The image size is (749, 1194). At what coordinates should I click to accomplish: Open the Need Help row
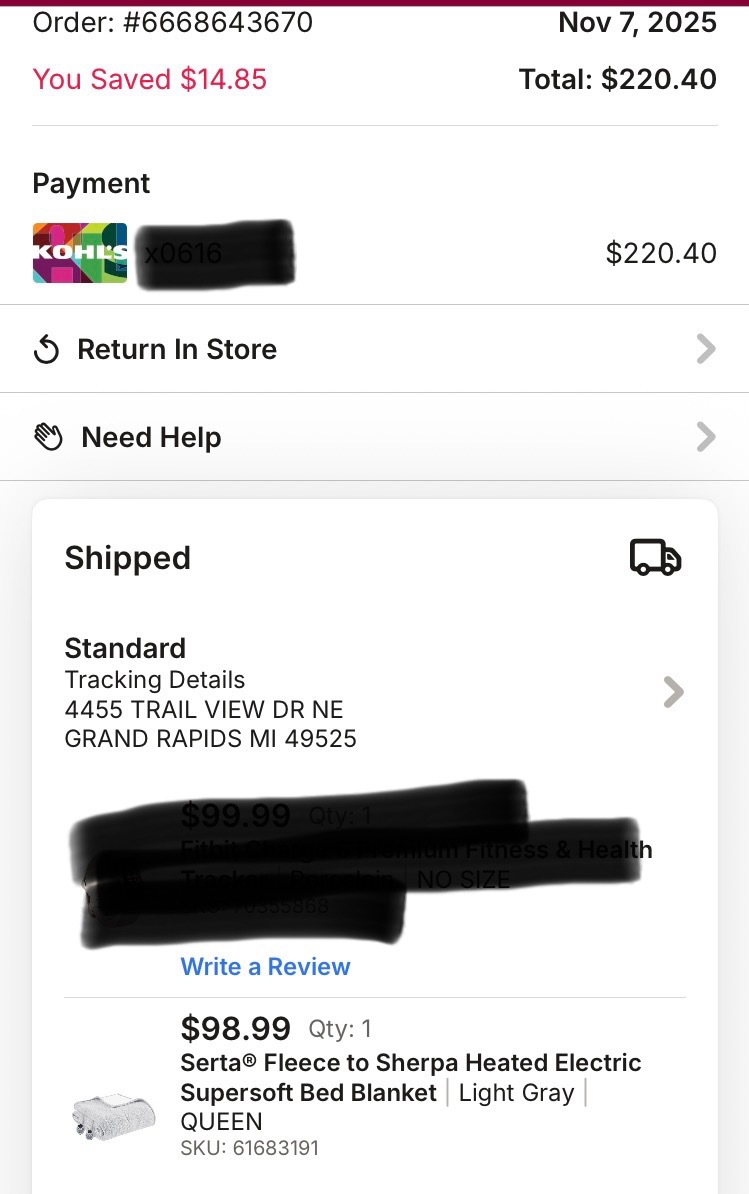click(x=374, y=437)
